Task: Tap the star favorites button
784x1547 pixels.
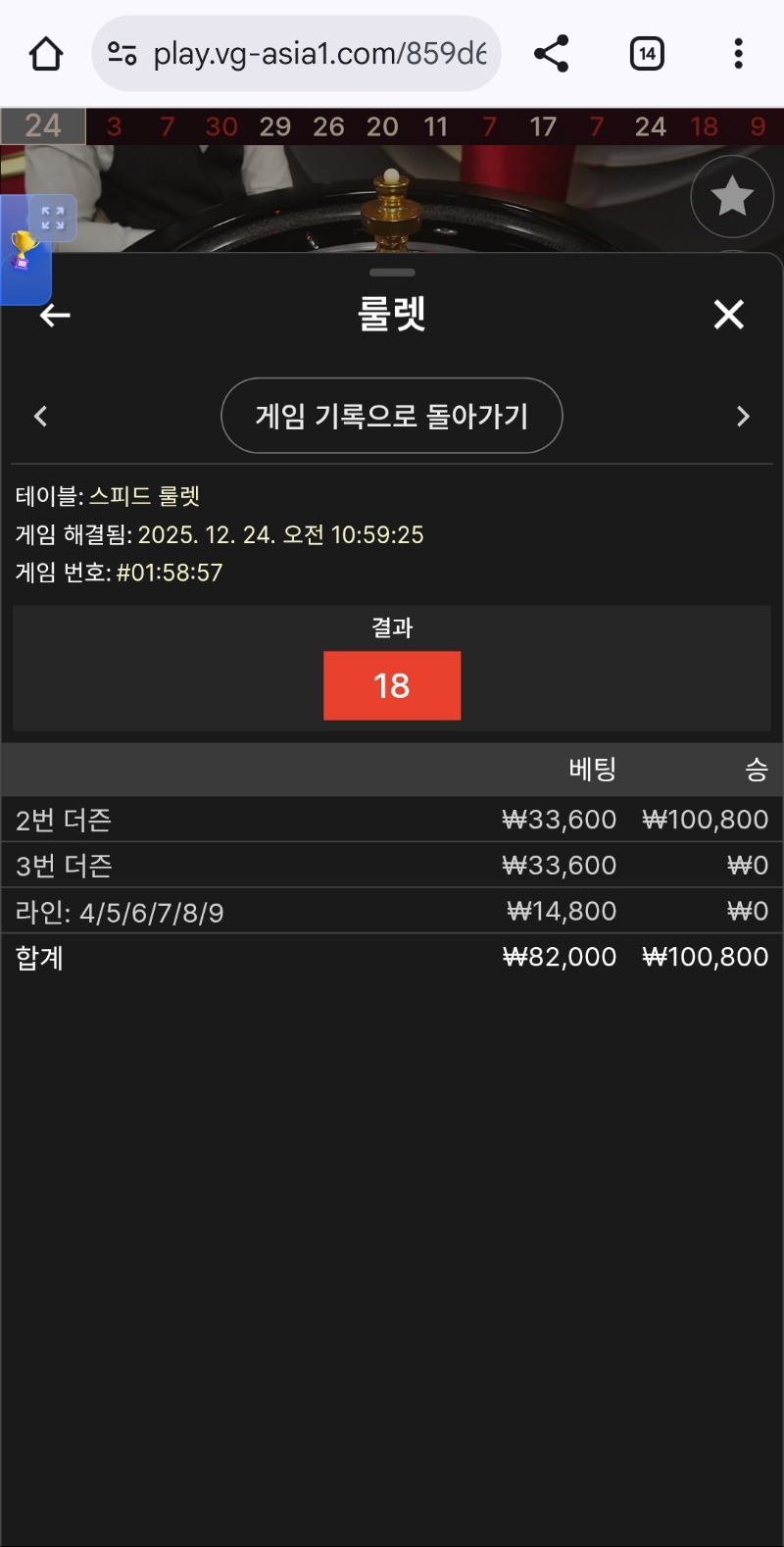Action: pyautogui.click(x=731, y=197)
